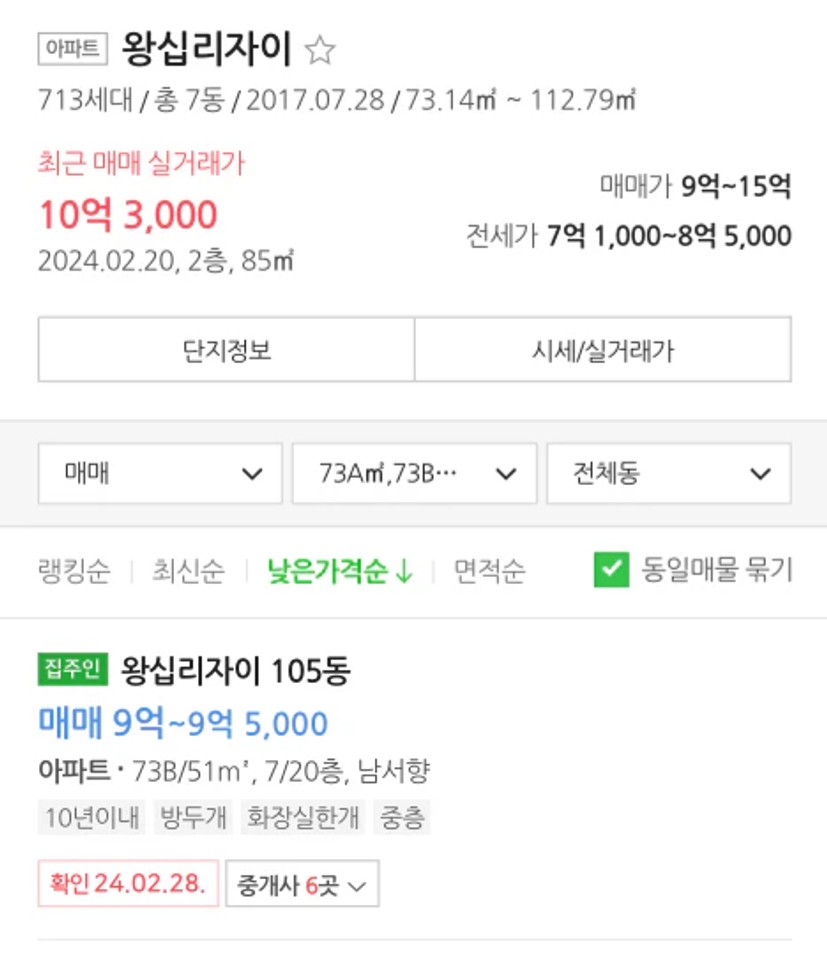
Task: Favorite 왕십리자이 with the star icon
Action: click(320, 50)
